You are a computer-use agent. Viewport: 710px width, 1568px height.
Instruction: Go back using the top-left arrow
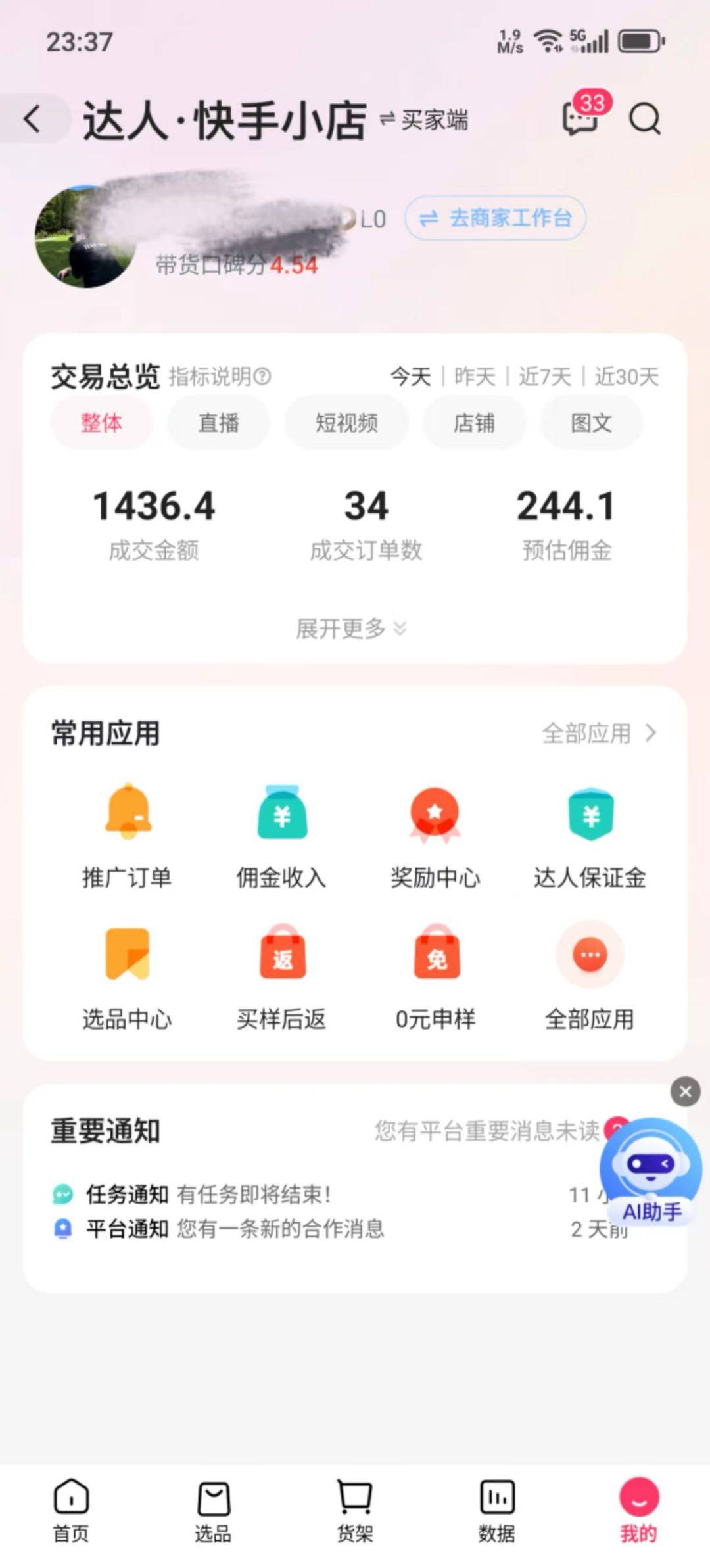click(x=32, y=119)
